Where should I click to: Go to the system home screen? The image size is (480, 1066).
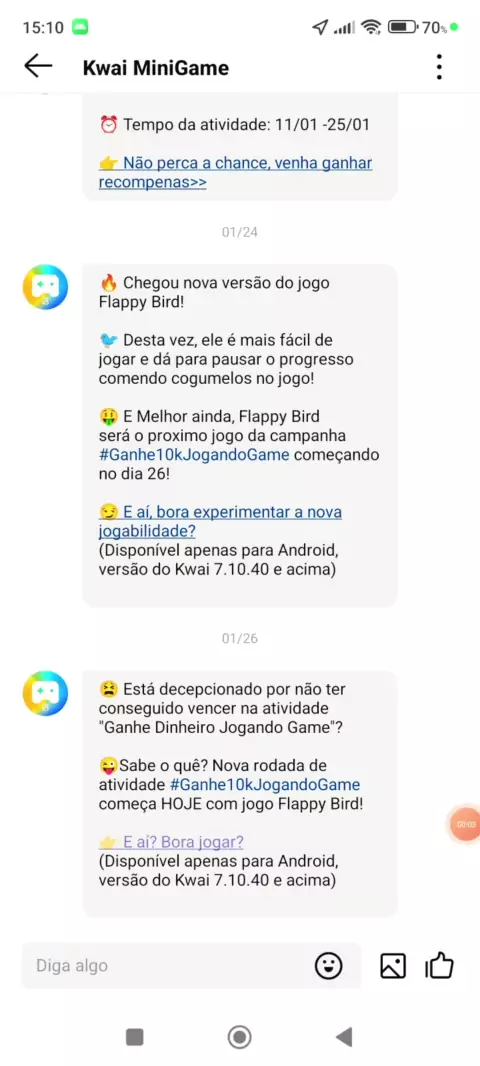239,1037
